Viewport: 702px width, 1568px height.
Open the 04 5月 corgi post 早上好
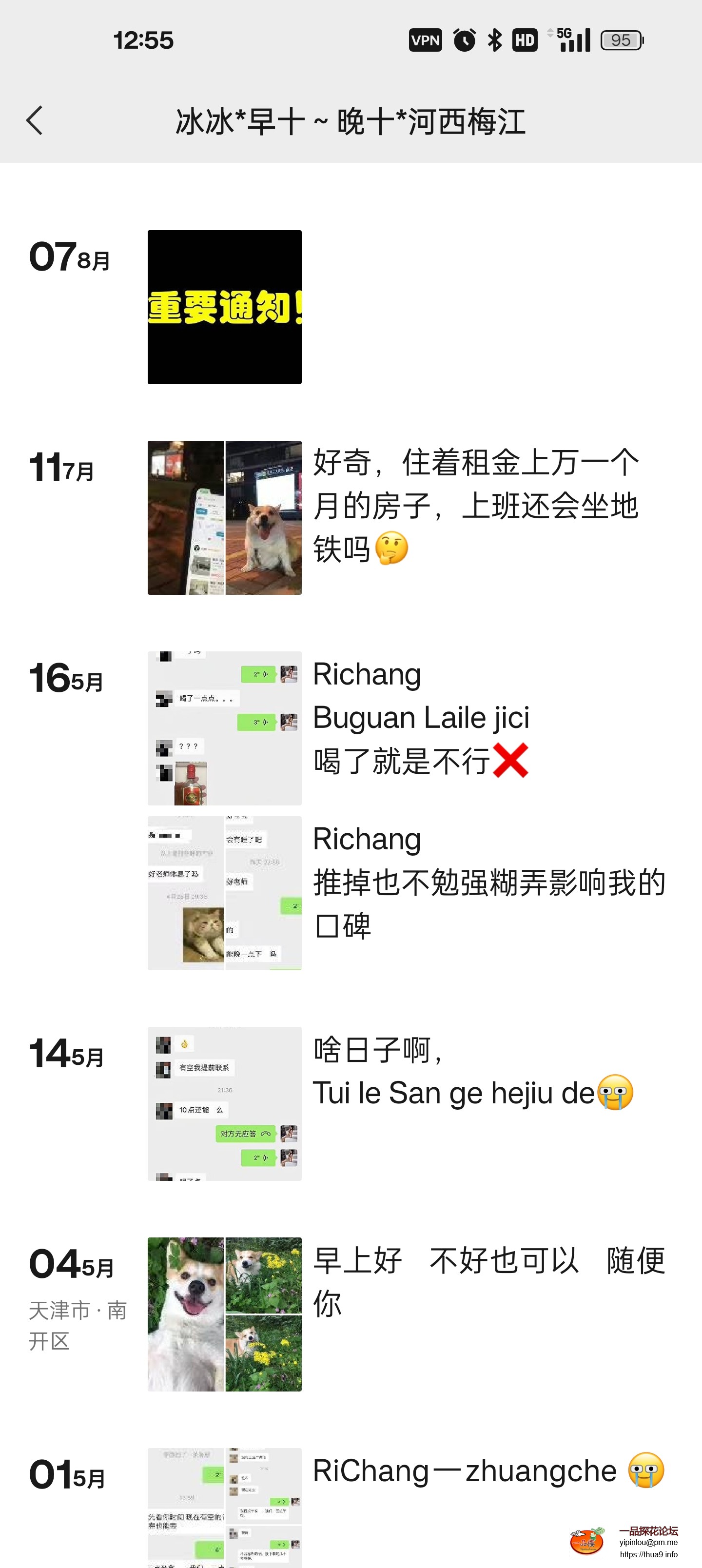224,1313
